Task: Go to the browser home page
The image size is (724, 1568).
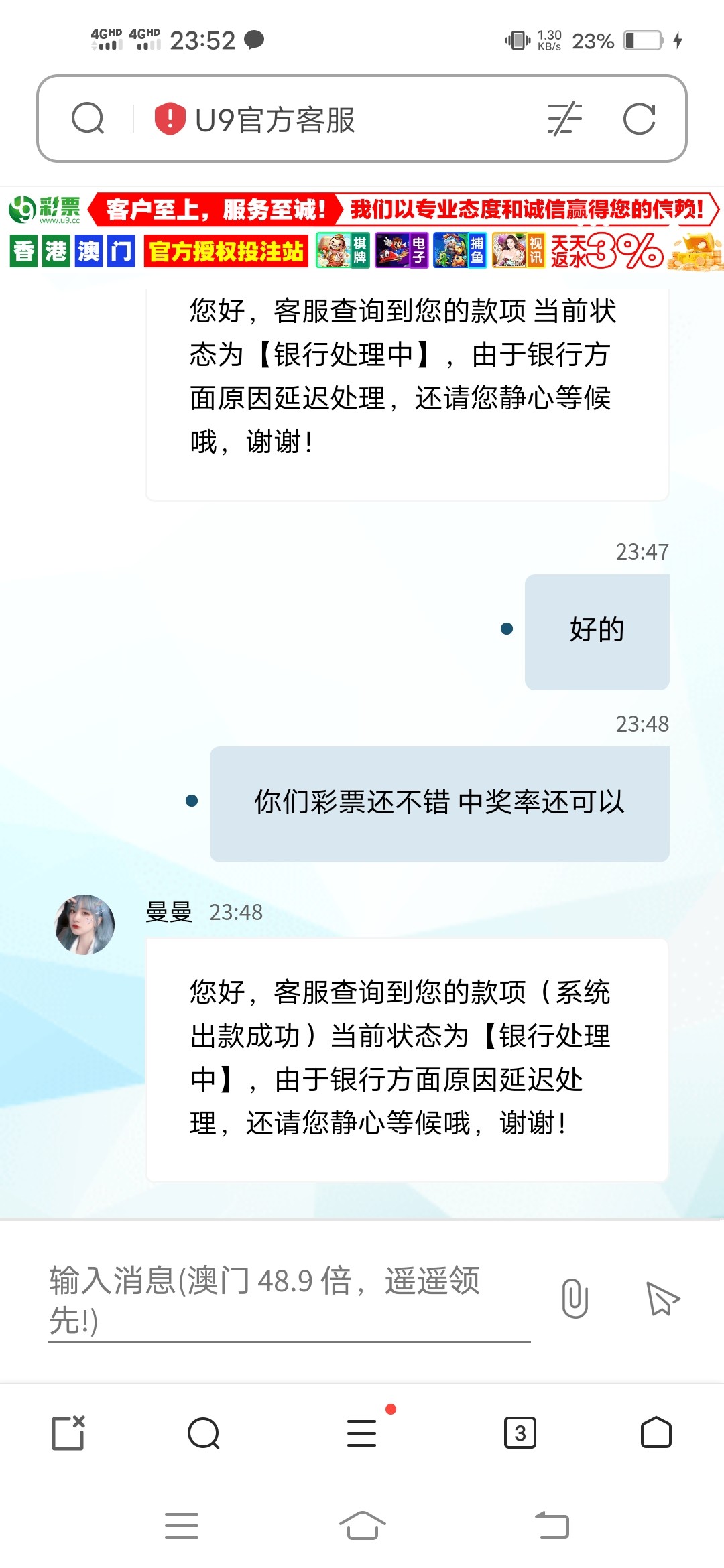Action: [x=656, y=1433]
